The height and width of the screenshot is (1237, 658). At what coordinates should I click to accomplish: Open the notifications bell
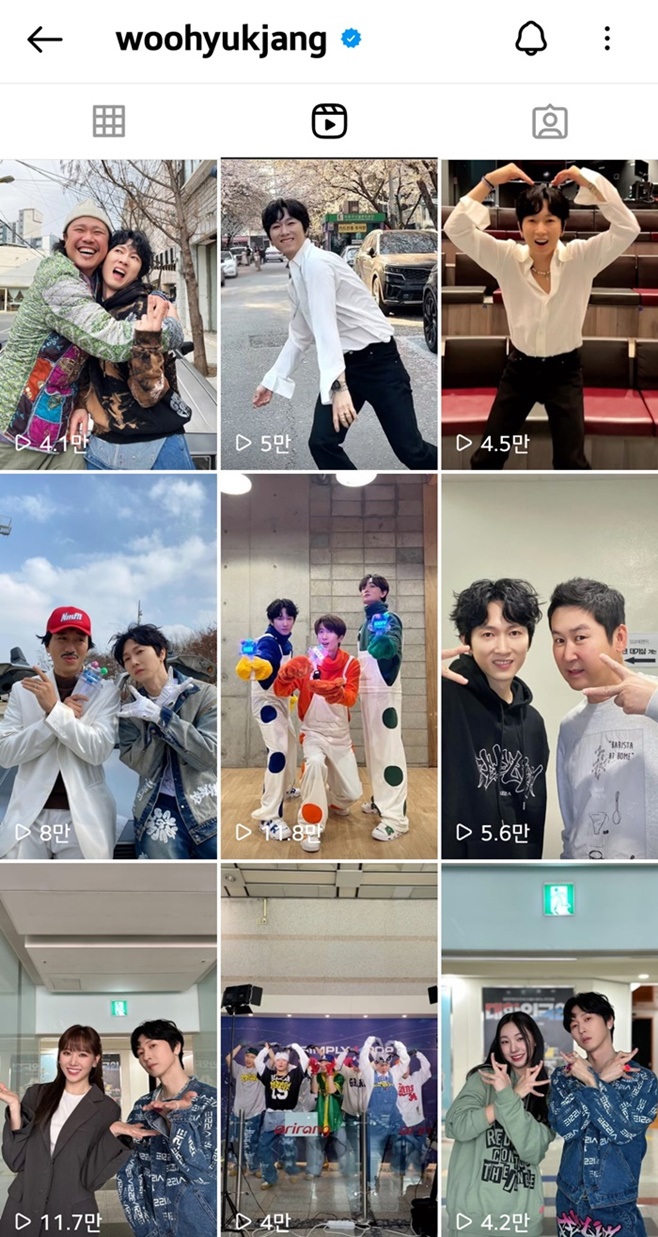[x=531, y=39]
